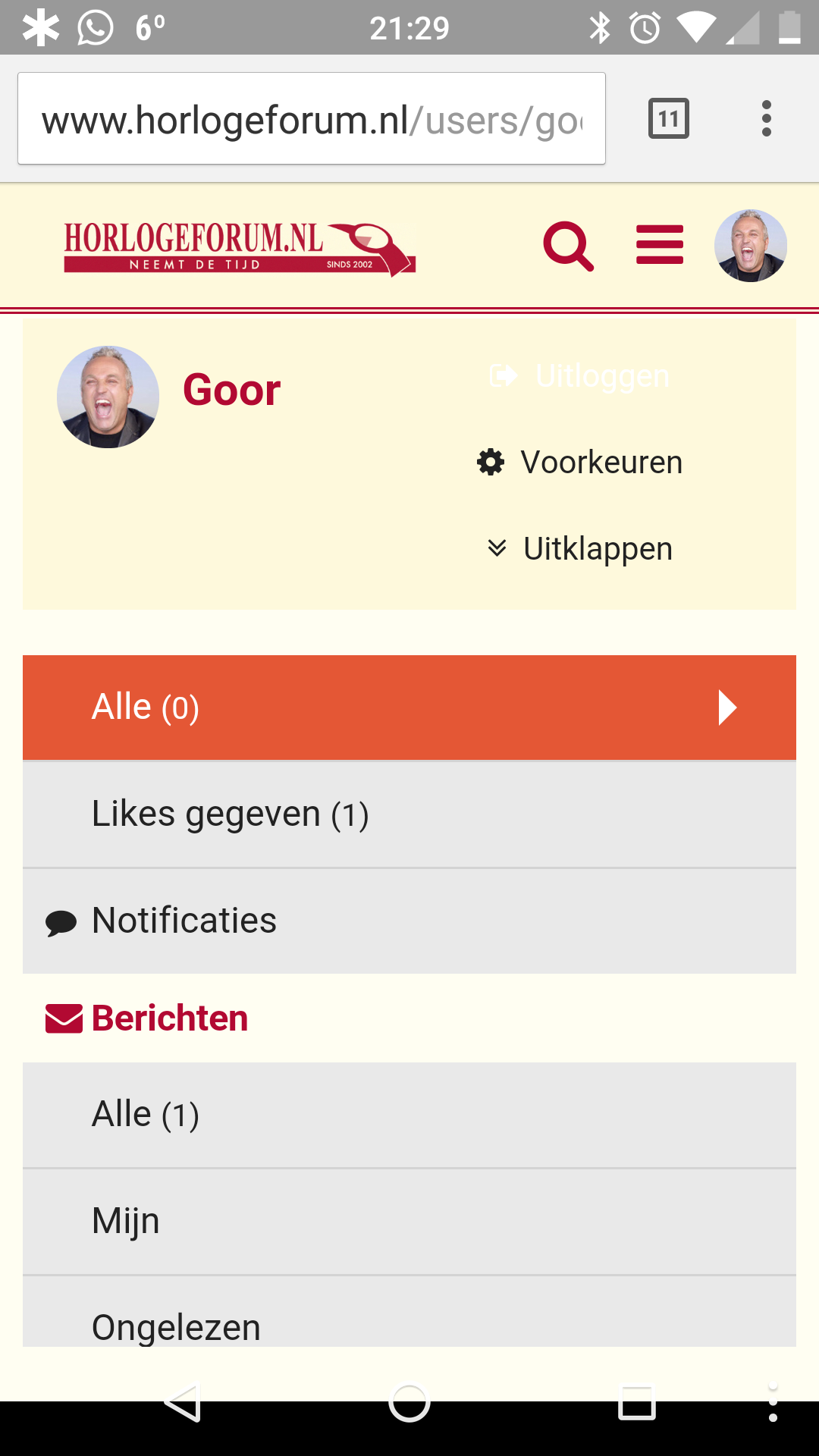Open the site search magnifier

coord(568,246)
